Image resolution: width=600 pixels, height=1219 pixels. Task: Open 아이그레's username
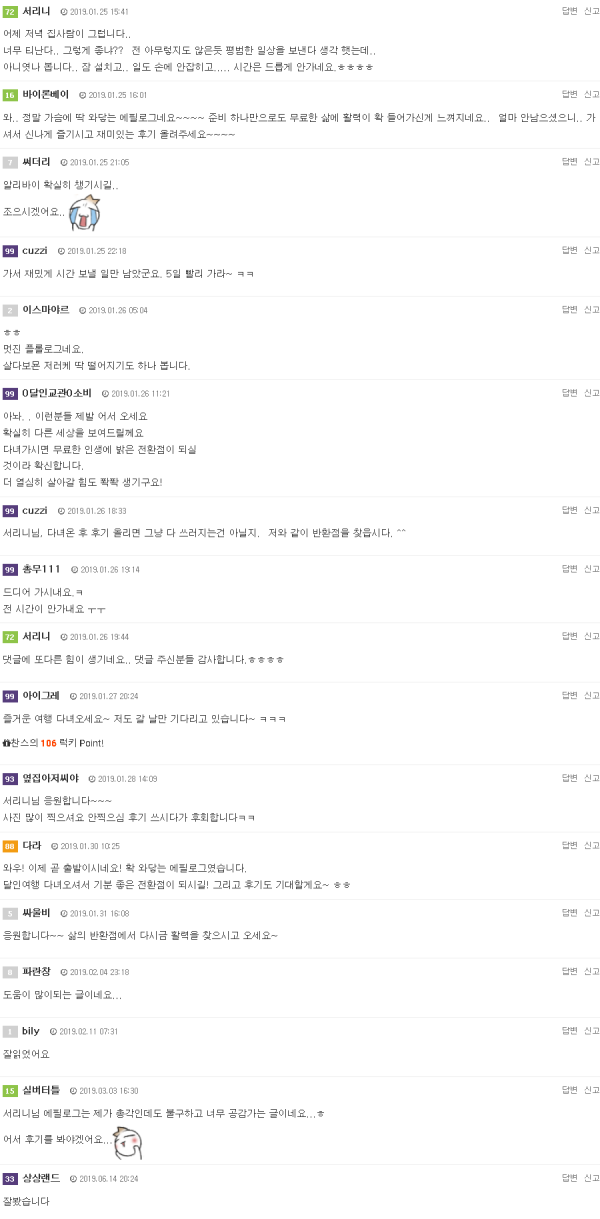41,695
